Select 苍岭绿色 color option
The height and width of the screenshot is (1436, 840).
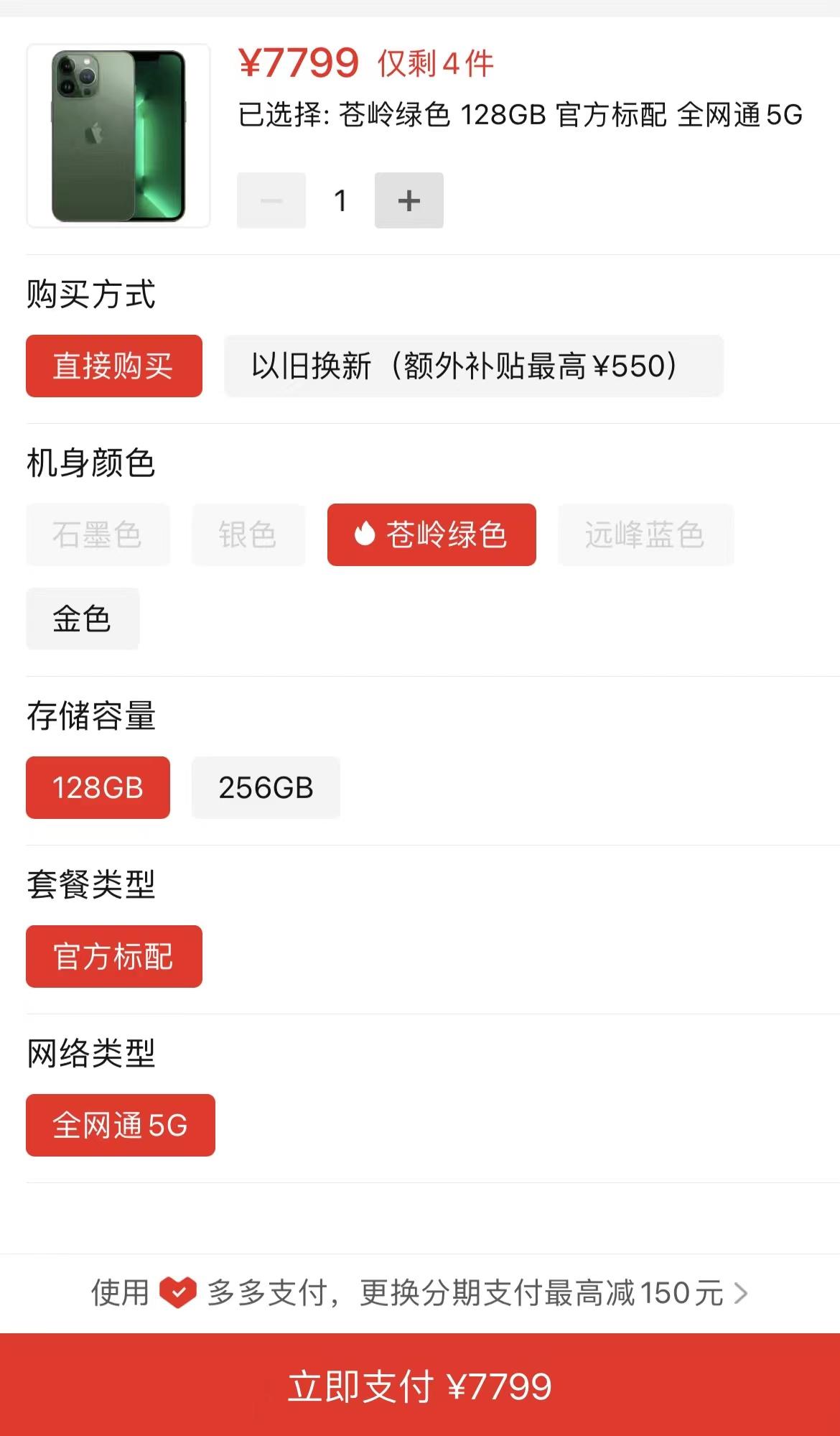431,534
